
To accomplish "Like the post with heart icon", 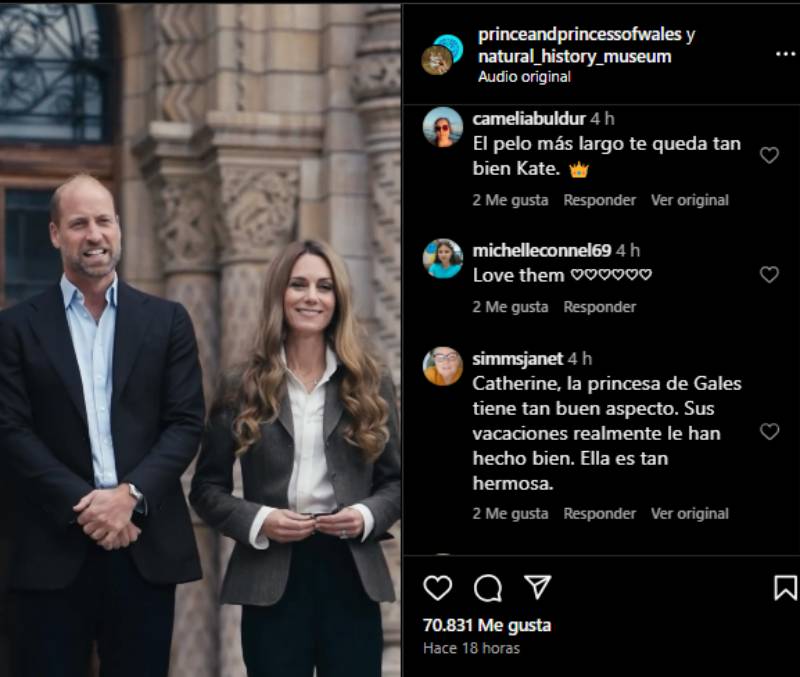I will pos(437,588).
